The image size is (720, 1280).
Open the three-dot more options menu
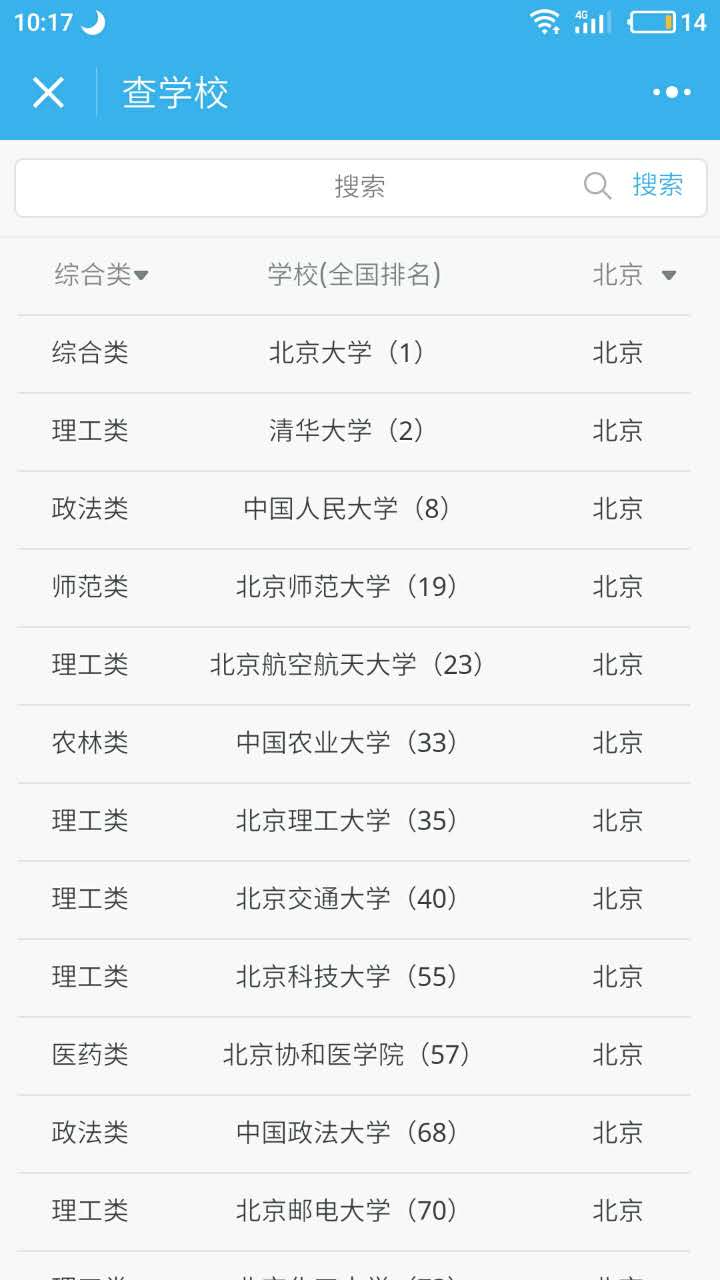(671, 93)
